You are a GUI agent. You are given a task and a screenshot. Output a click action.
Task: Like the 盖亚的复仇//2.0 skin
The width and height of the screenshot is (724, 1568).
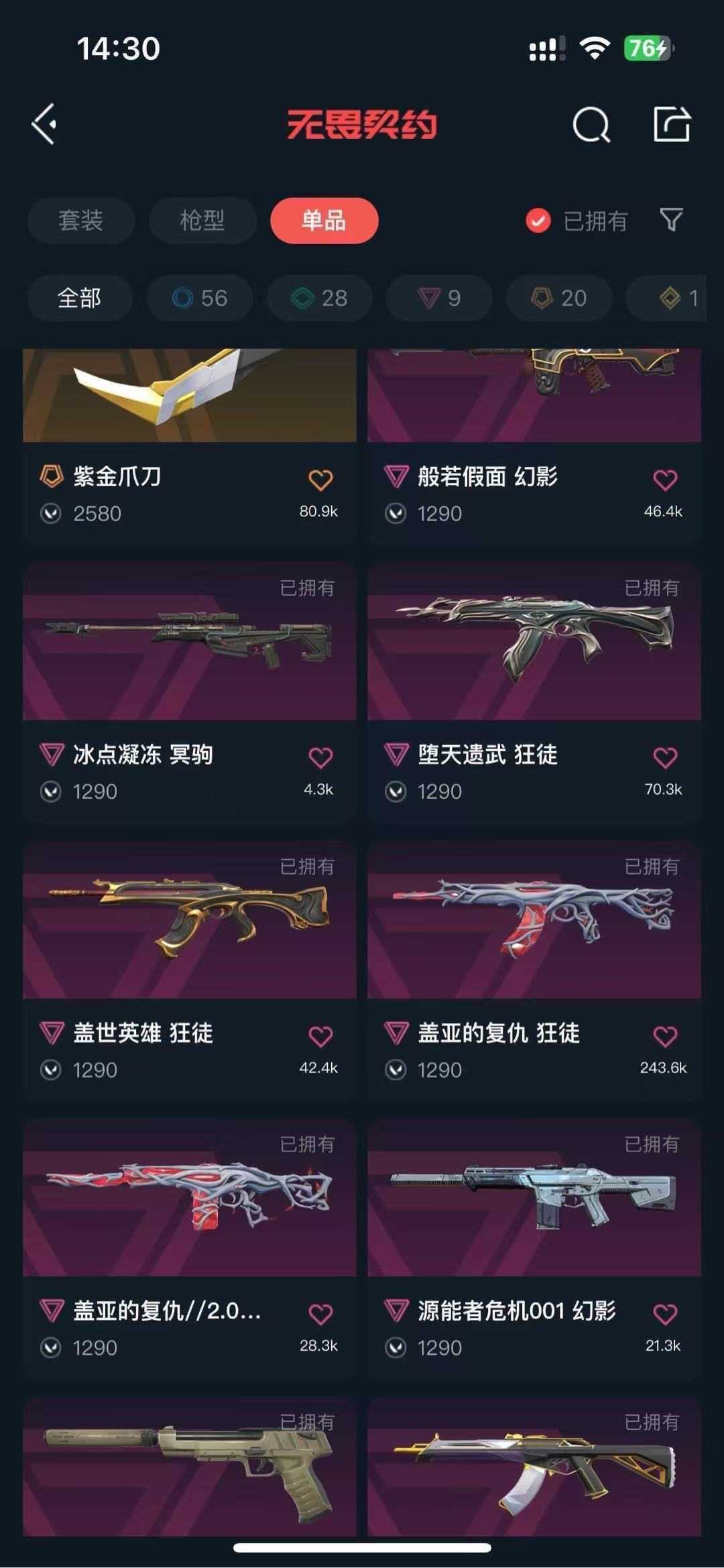(x=320, y=1314)
